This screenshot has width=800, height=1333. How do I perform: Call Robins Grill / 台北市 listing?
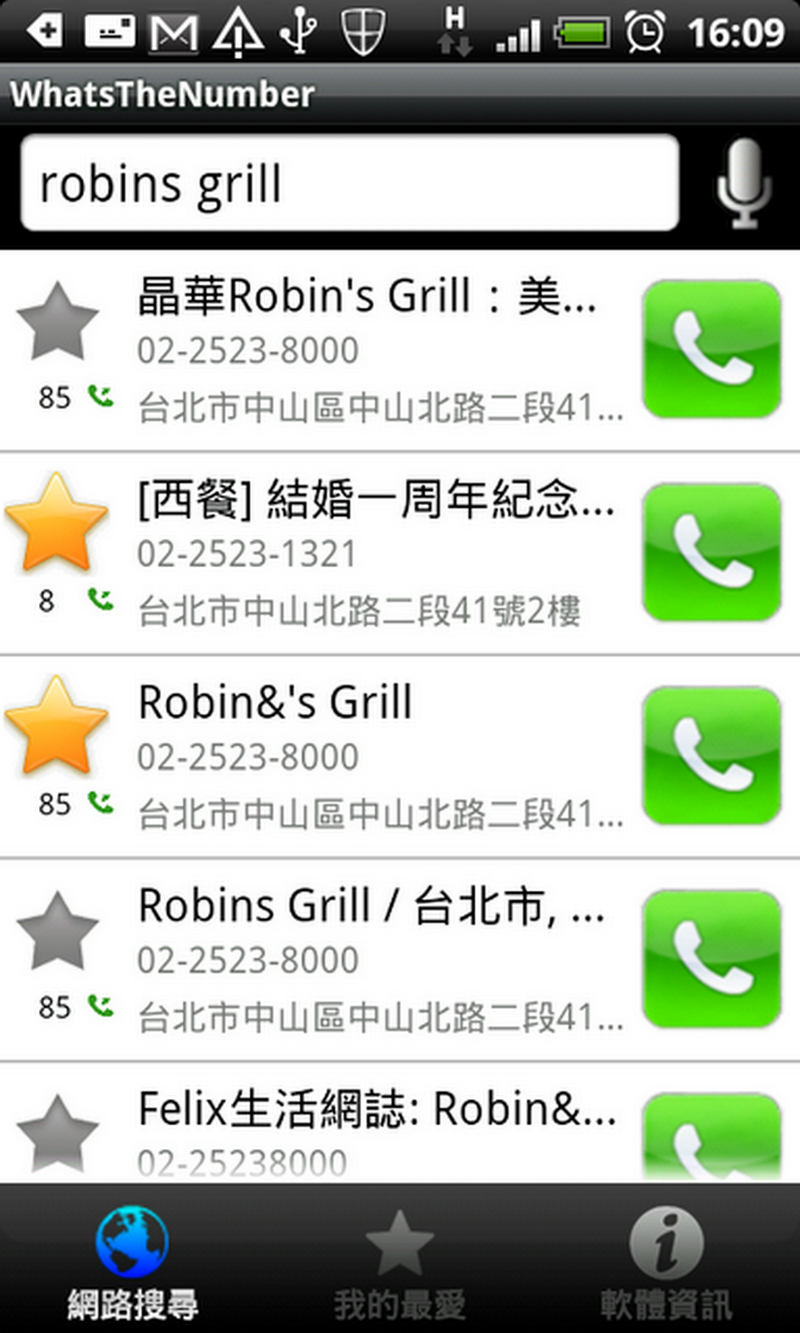coord(711,958)
